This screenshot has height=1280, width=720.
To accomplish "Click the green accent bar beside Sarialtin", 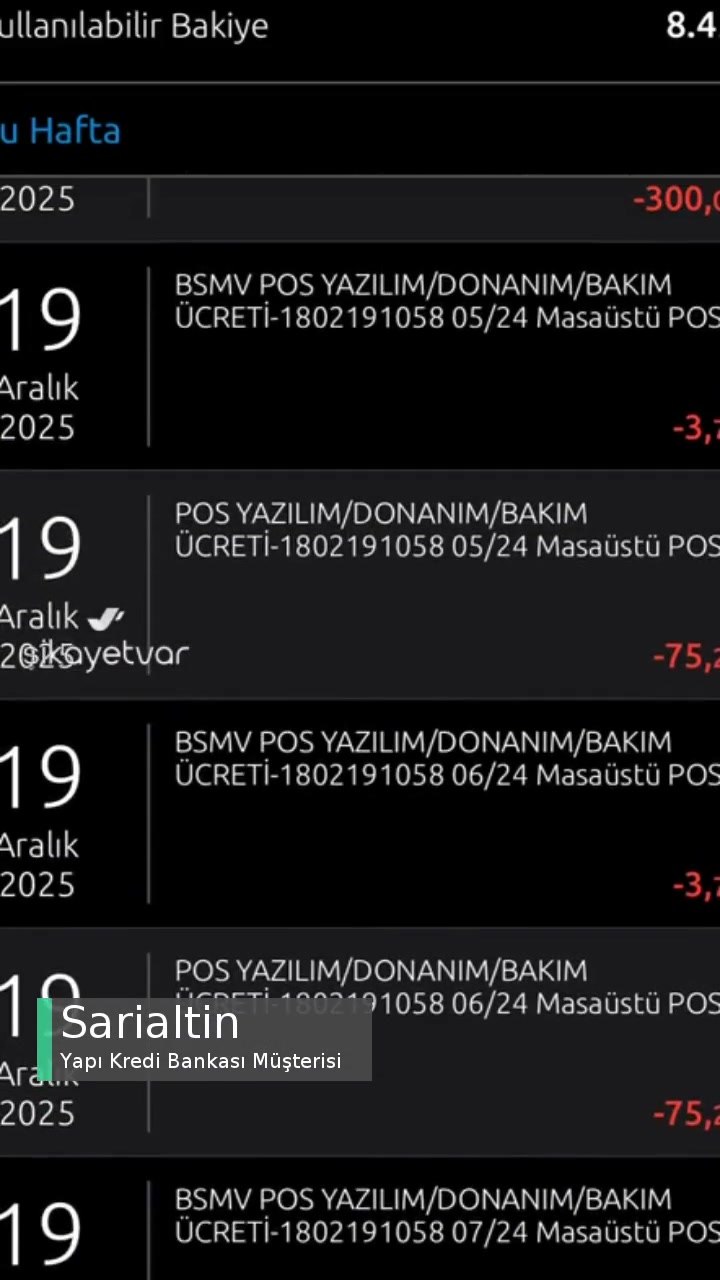I will [x=45, y=1040].
